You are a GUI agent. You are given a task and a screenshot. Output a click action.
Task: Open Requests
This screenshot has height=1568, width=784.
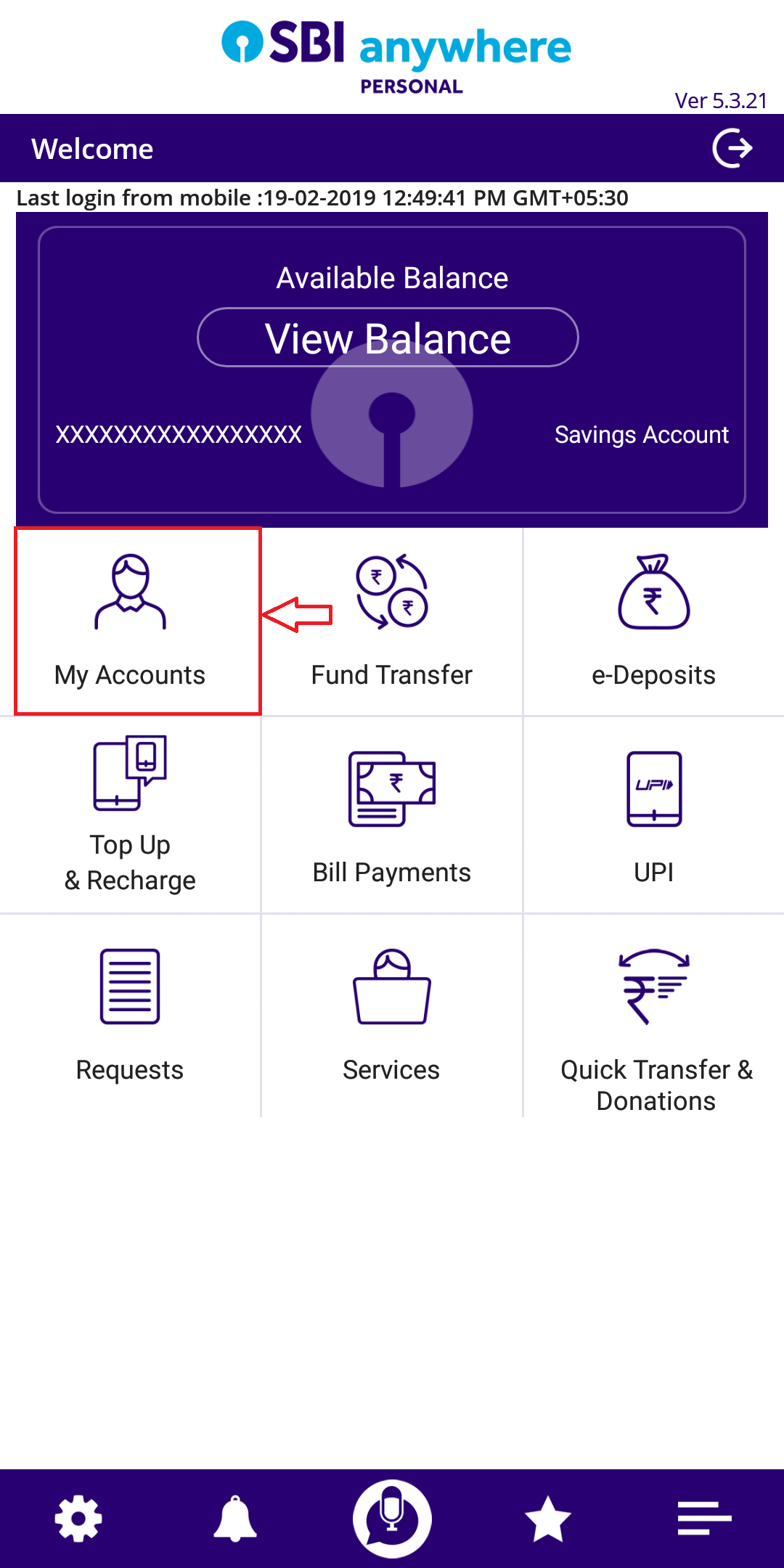click(x=130, y=1015)
